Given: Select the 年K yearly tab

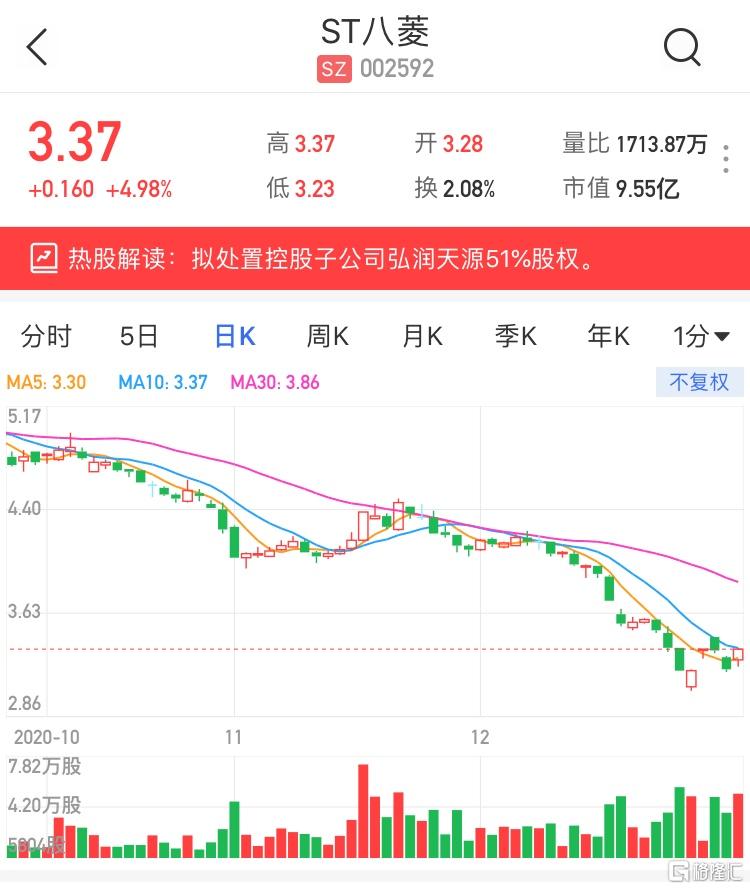Looking at the screenshot, I should point(607,337).
